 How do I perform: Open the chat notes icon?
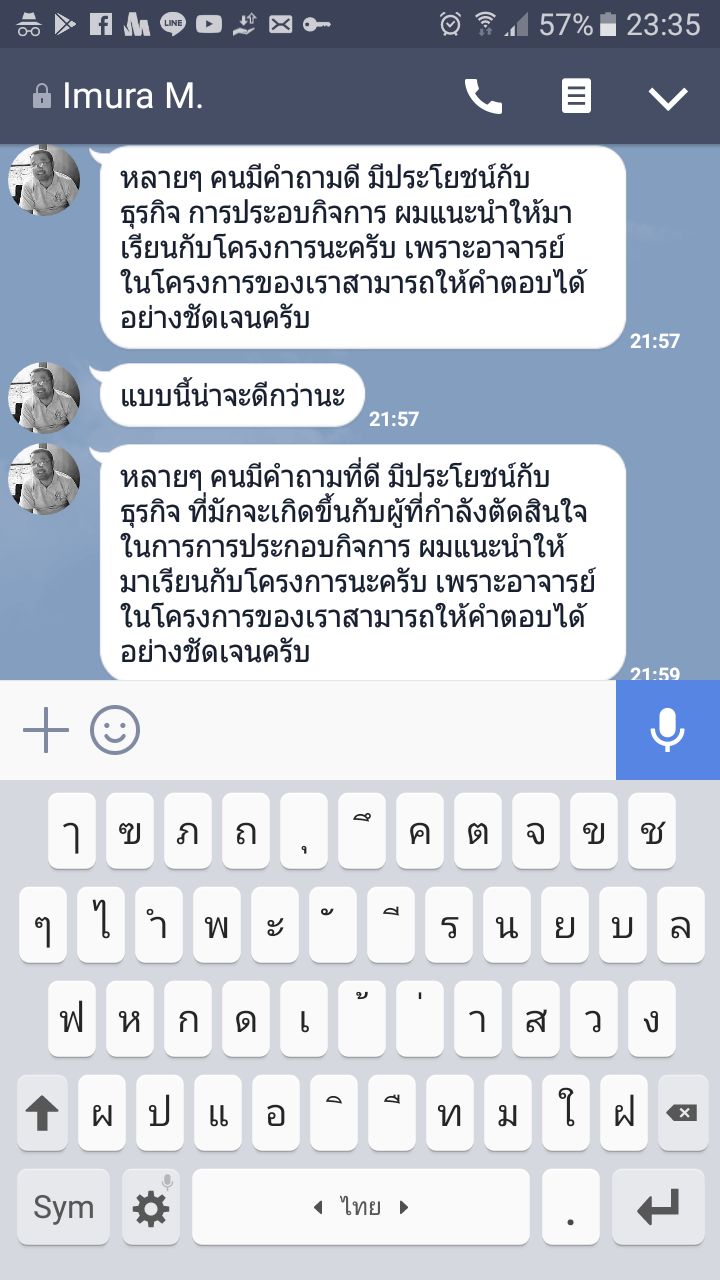click(x=575, y=96)
